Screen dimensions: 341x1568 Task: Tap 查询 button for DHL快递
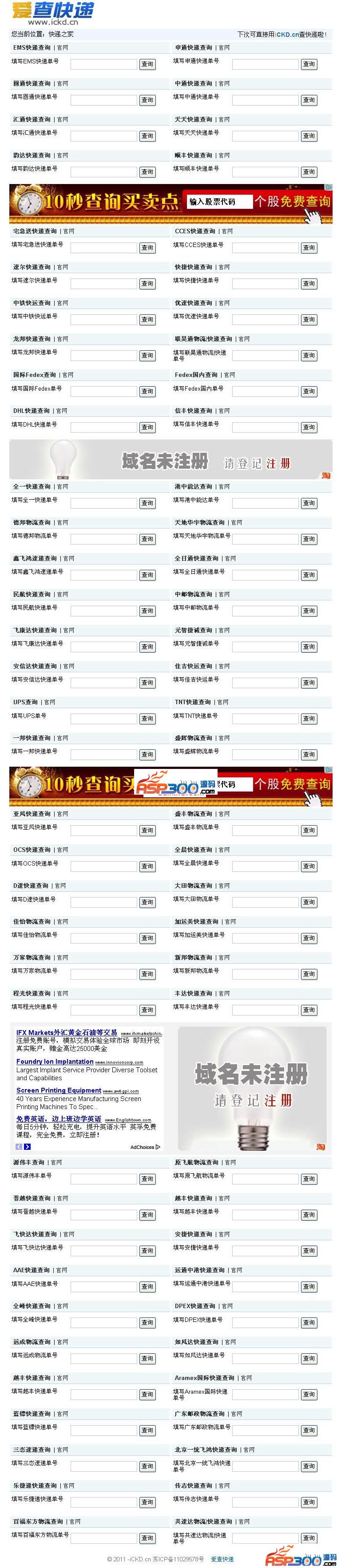pyautogui.click(x=147, y=427)
